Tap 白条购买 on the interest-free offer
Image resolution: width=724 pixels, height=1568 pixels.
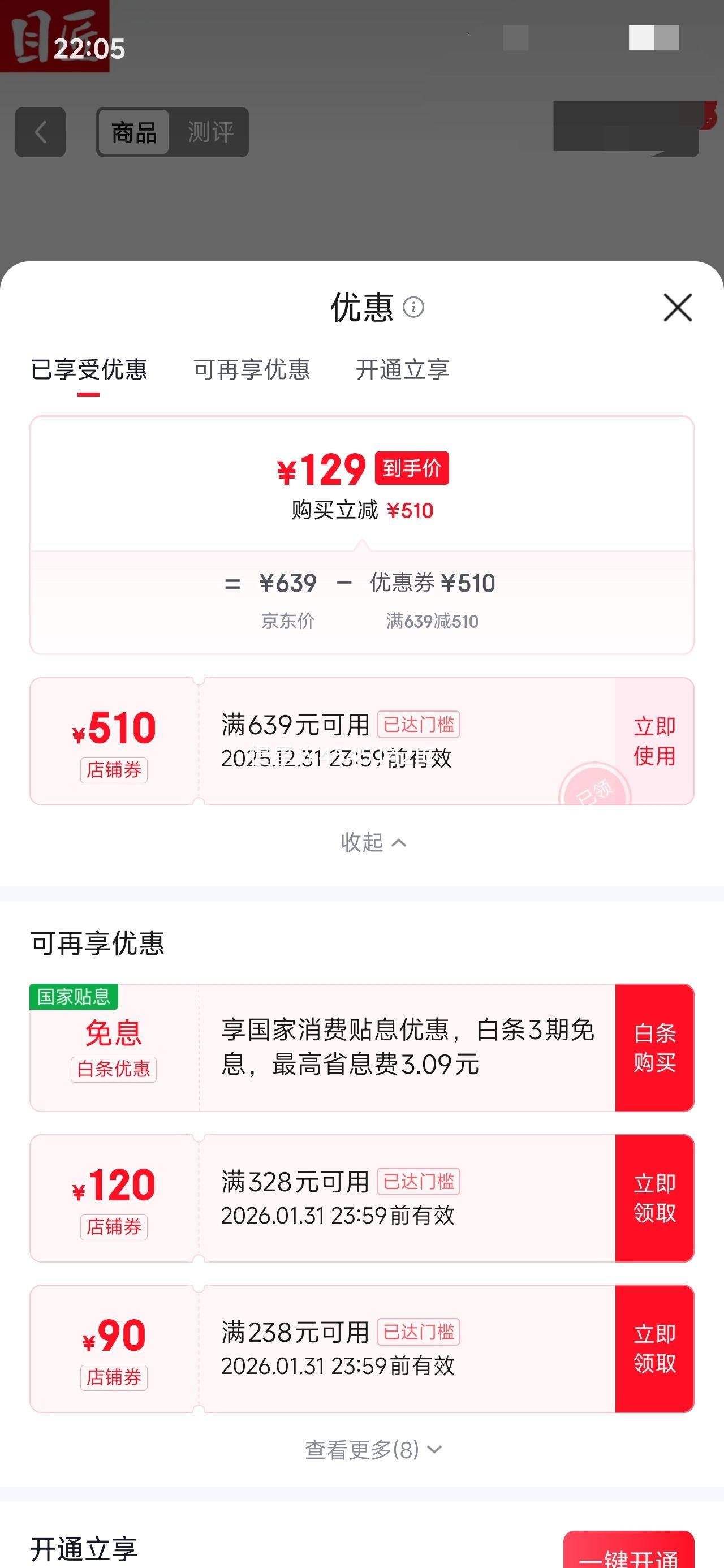pos(654,1048)
